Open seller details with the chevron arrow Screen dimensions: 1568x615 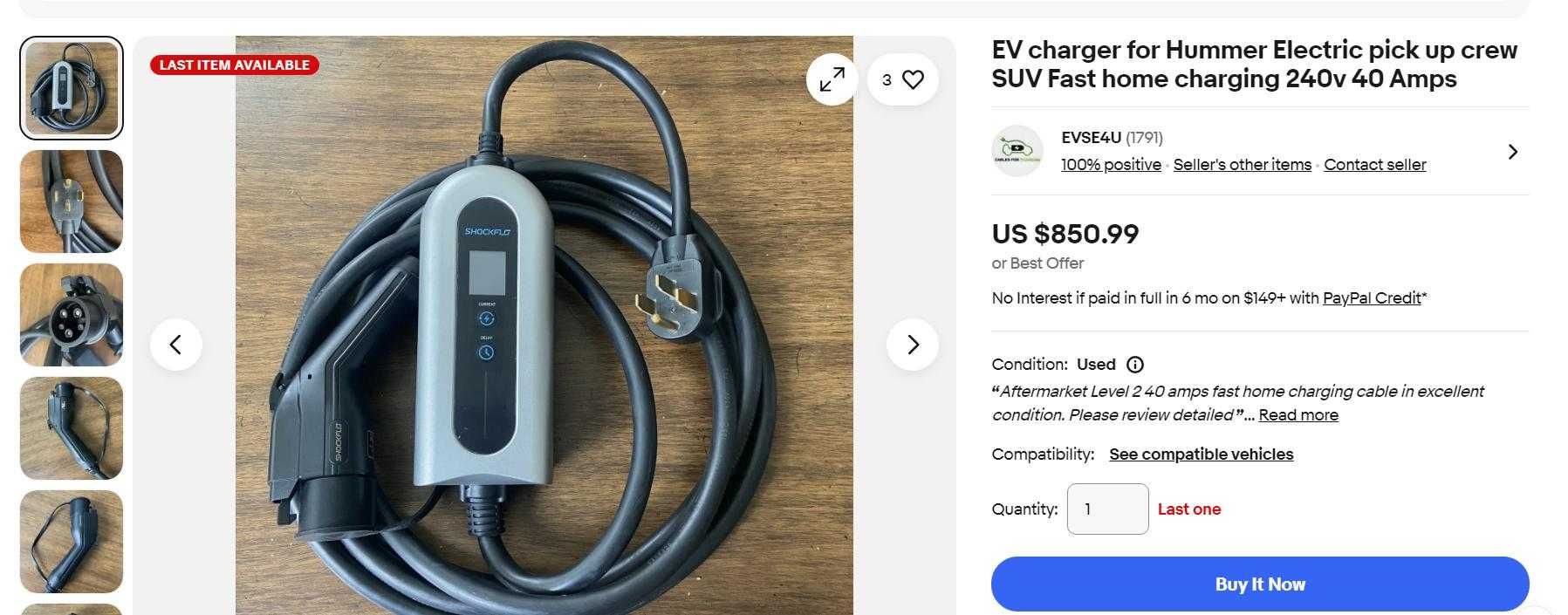click(1512, 152)
